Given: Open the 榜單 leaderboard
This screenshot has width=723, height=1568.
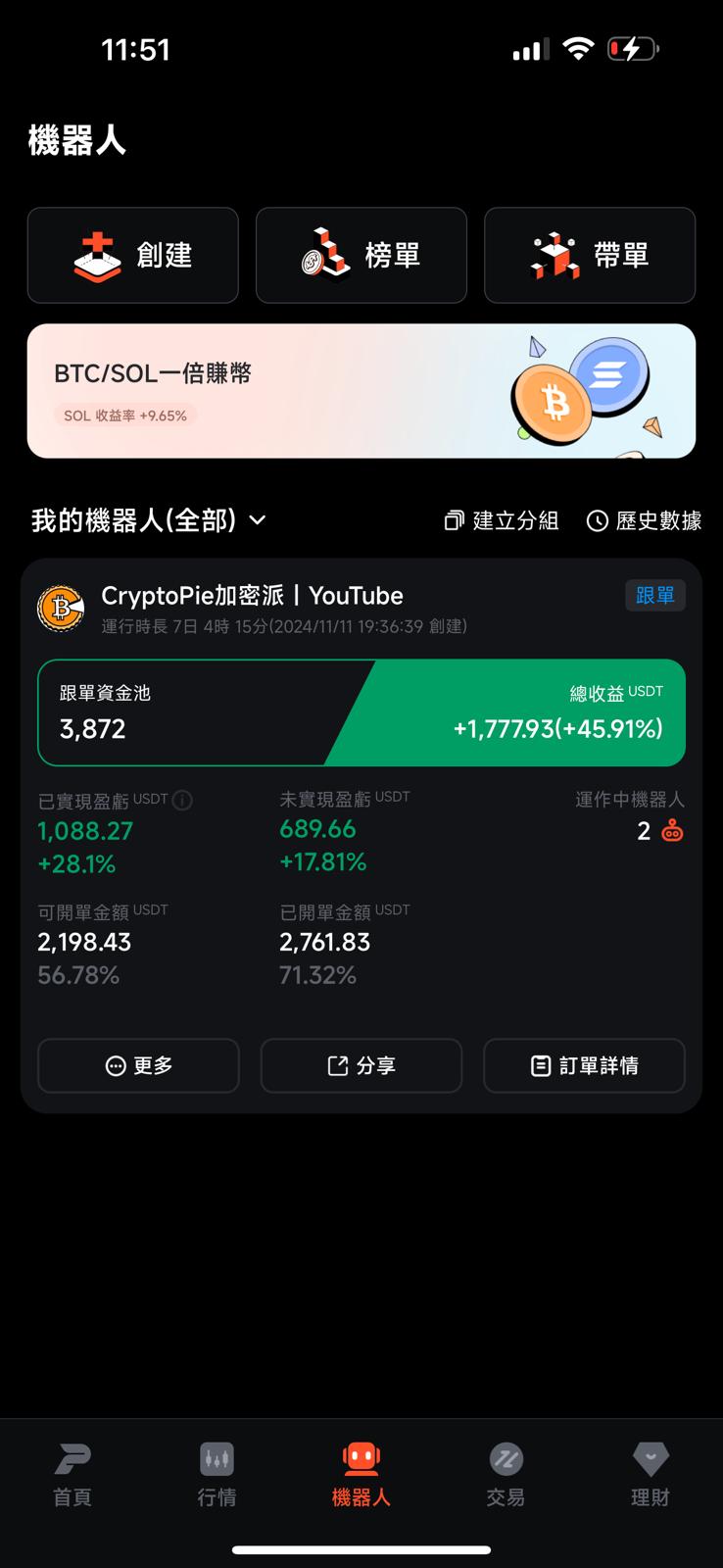Looking at the screenshot, I should tap(361, 255).
